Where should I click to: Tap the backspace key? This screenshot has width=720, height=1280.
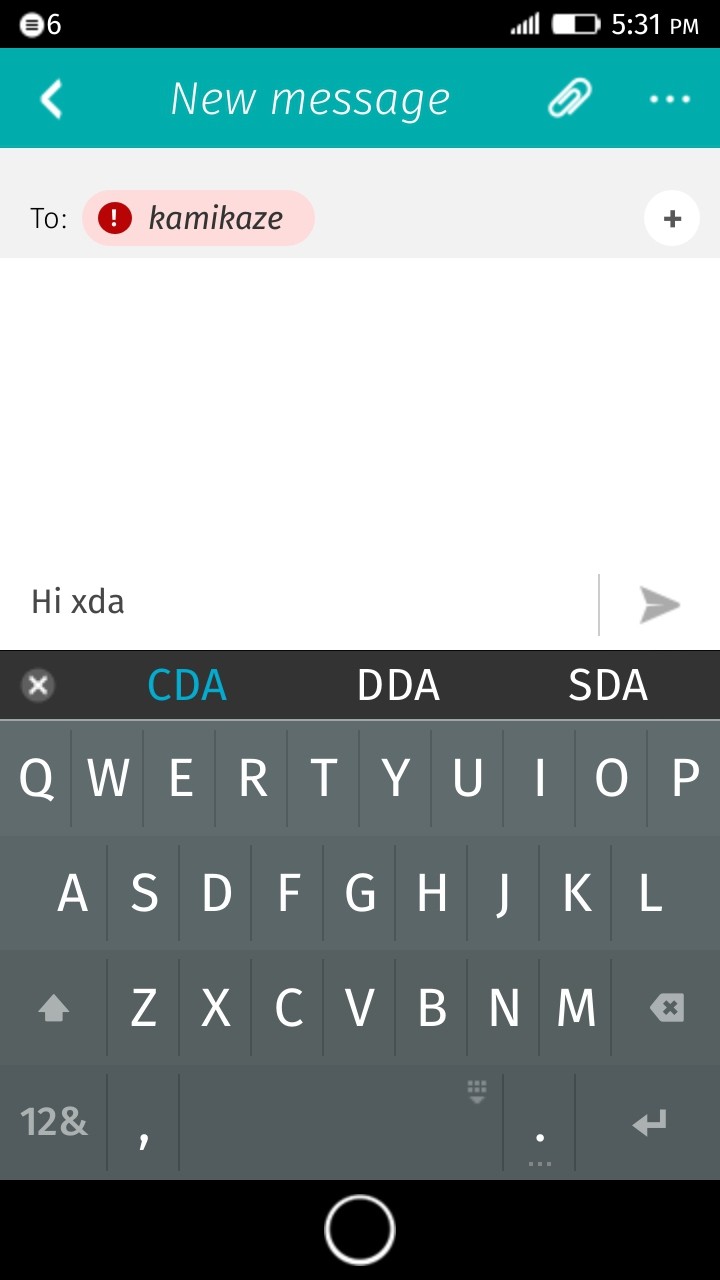click(666, 1008)
